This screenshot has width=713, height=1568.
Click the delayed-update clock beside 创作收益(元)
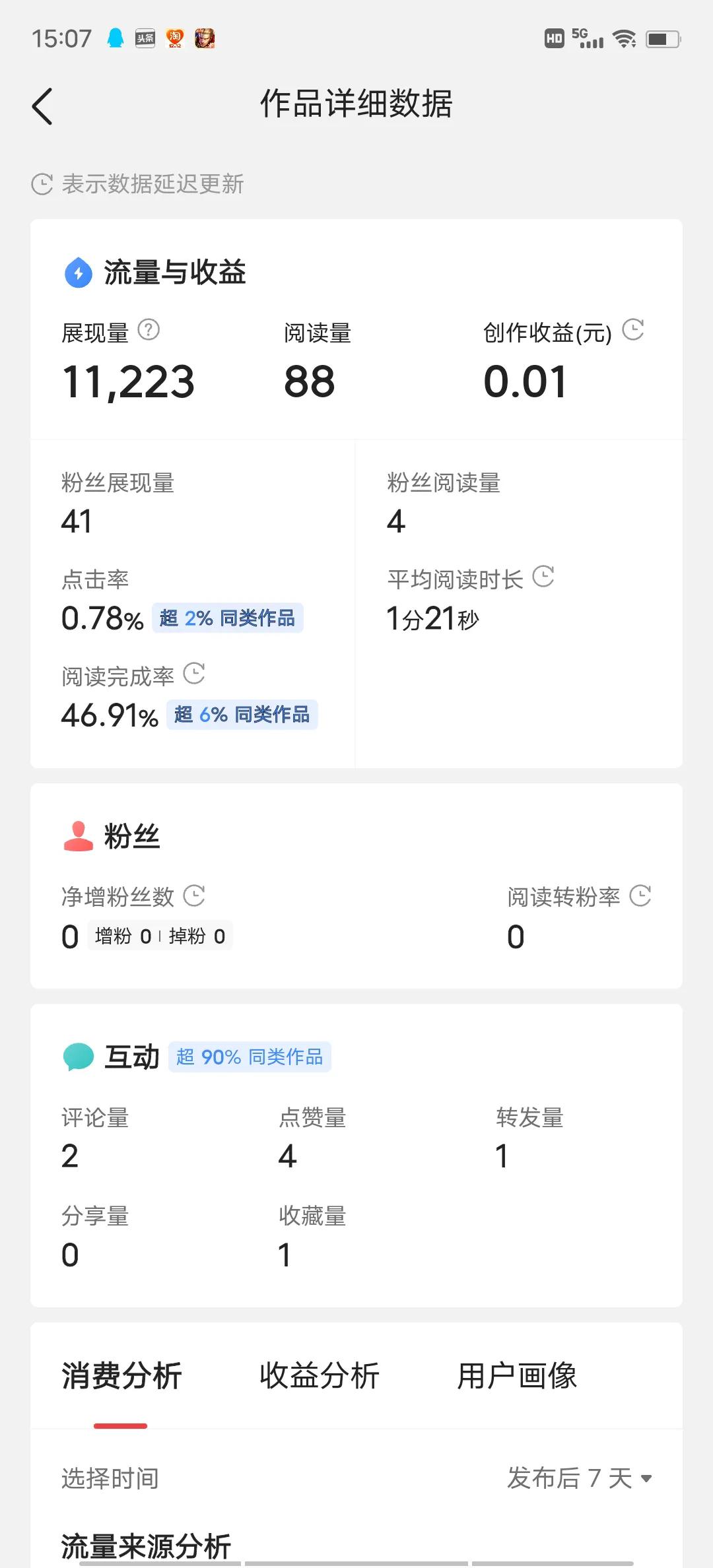pos(634,330)
